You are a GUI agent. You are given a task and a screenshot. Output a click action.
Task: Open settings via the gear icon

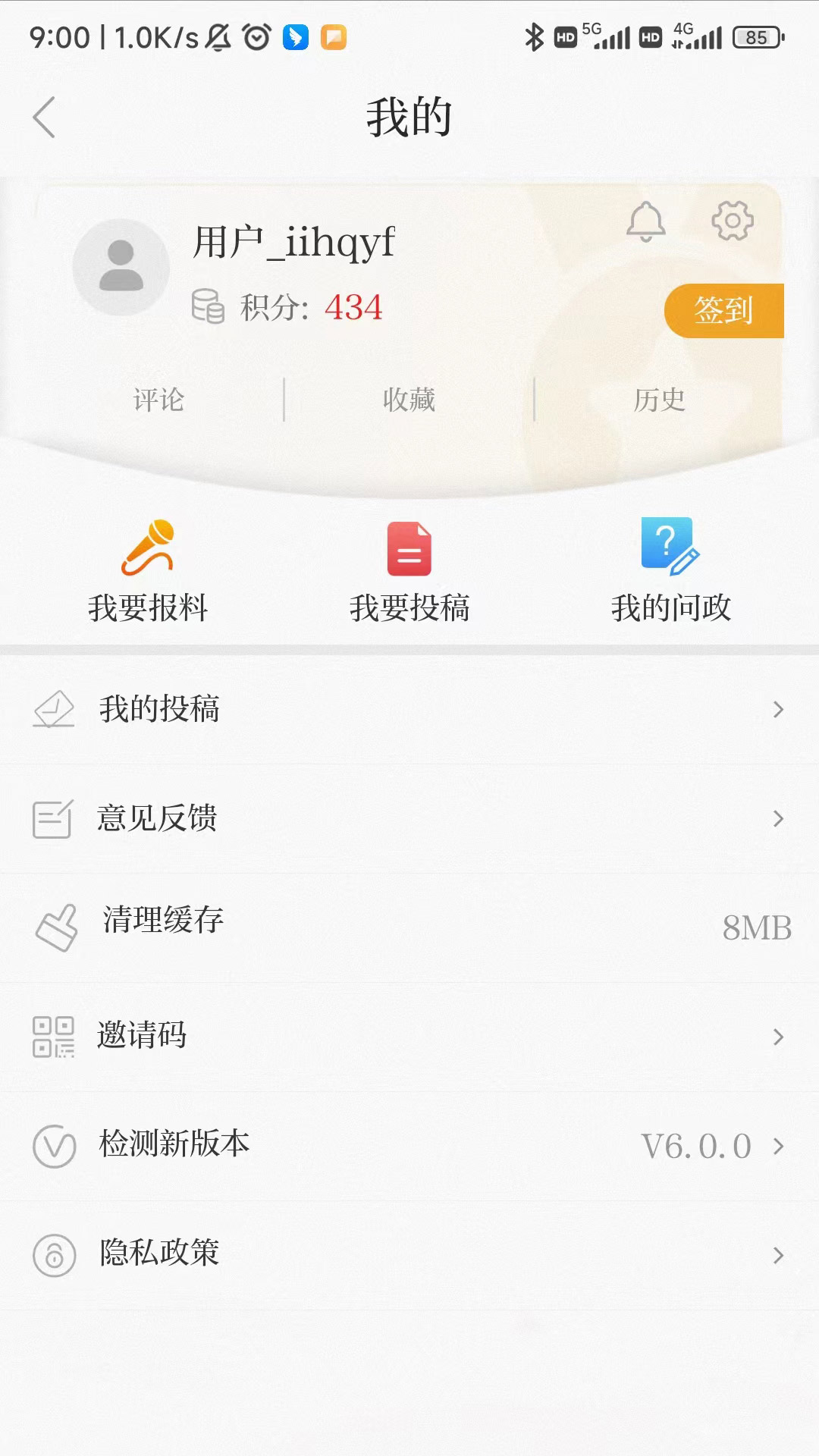point(732,221)
